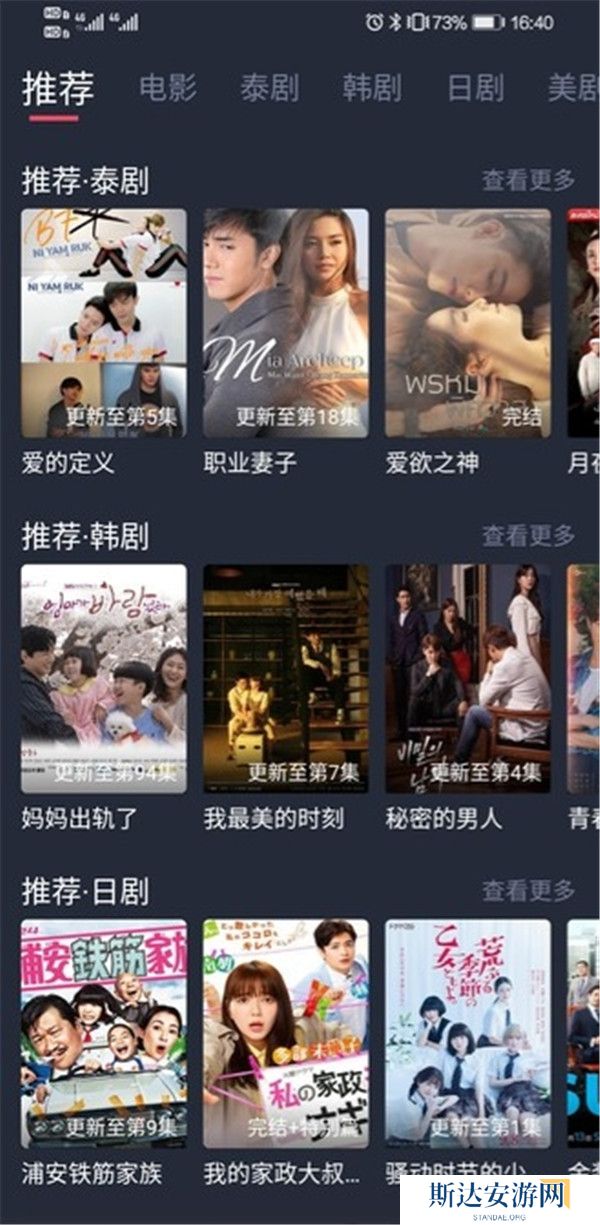View more in 推荐·日剧 section

(x=528, y=890)
